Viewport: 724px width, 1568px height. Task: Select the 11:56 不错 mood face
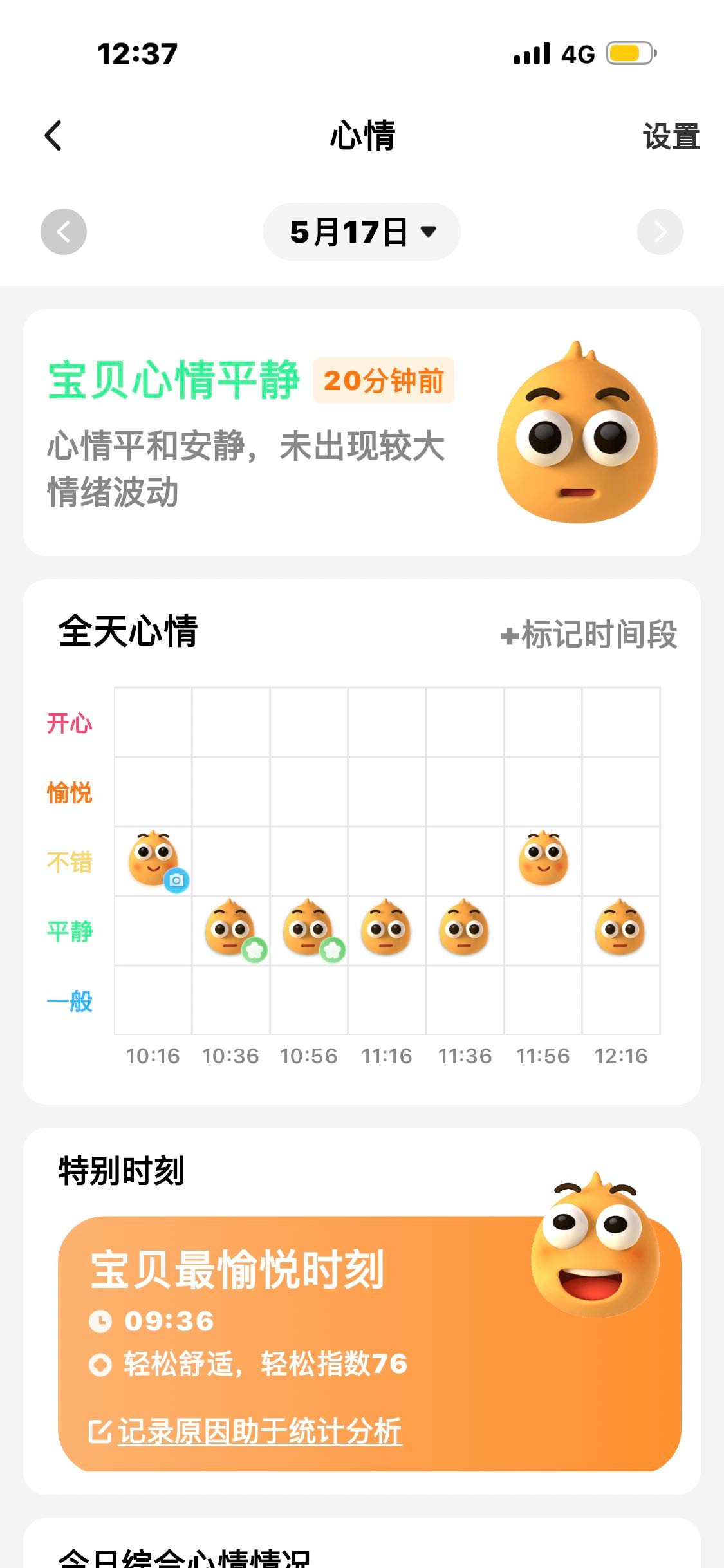click(x=543, y=858)
